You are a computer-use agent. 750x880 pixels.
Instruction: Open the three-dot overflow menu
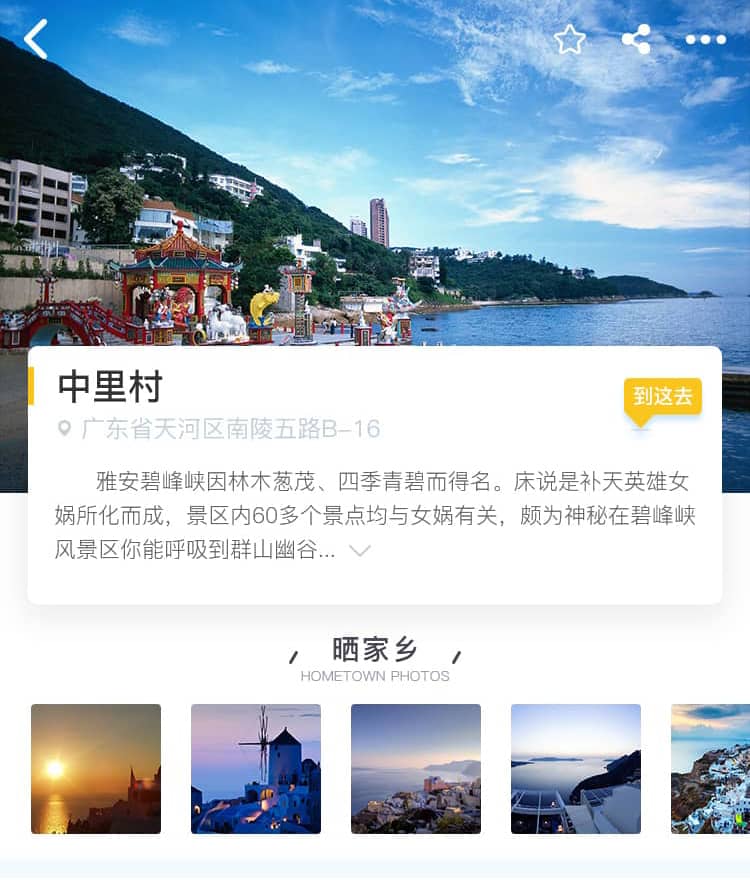[x=705, y=40]
